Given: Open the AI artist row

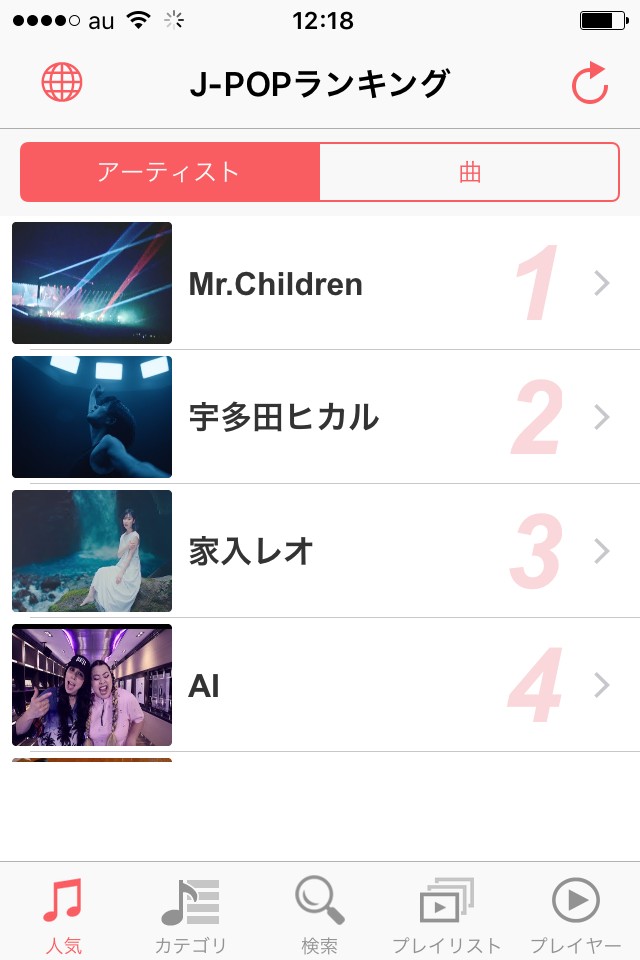Looking at the screenshot, I should tap(320, 685).
